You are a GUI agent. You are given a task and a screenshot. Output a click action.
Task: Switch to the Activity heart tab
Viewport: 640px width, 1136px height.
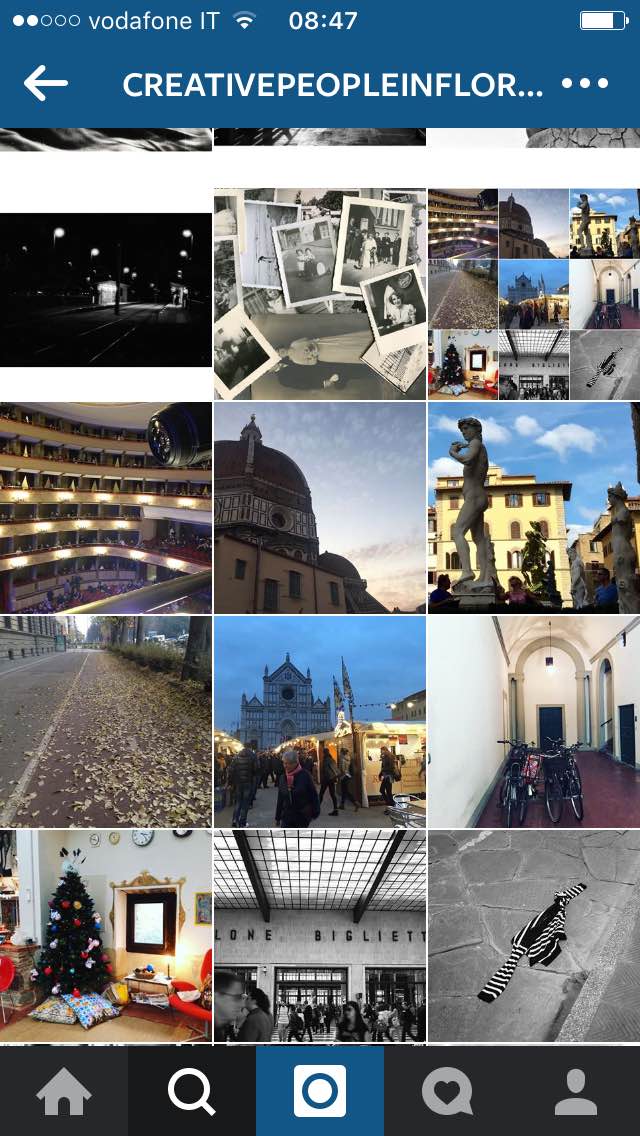447,1091
